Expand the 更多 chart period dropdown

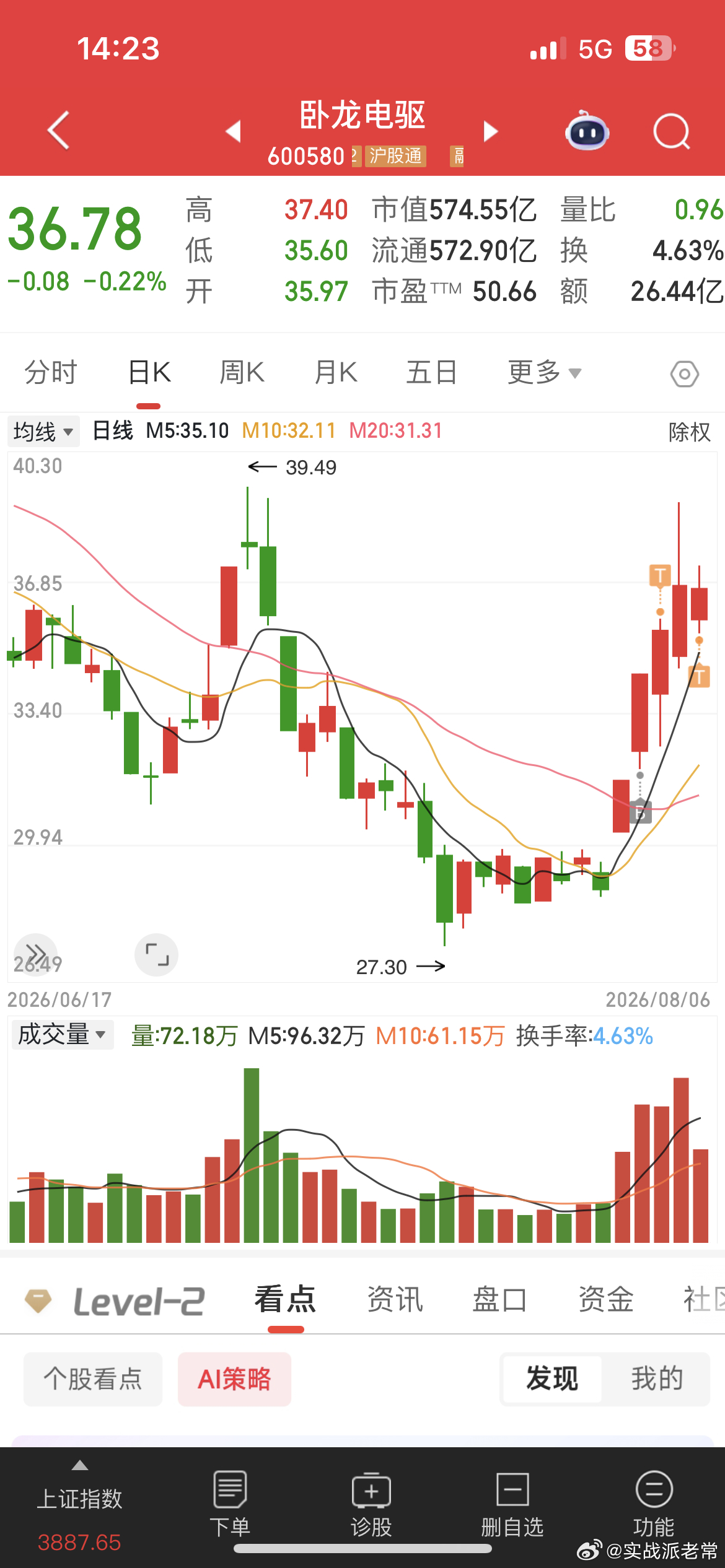pyautogui.click(x=545, y=373)
